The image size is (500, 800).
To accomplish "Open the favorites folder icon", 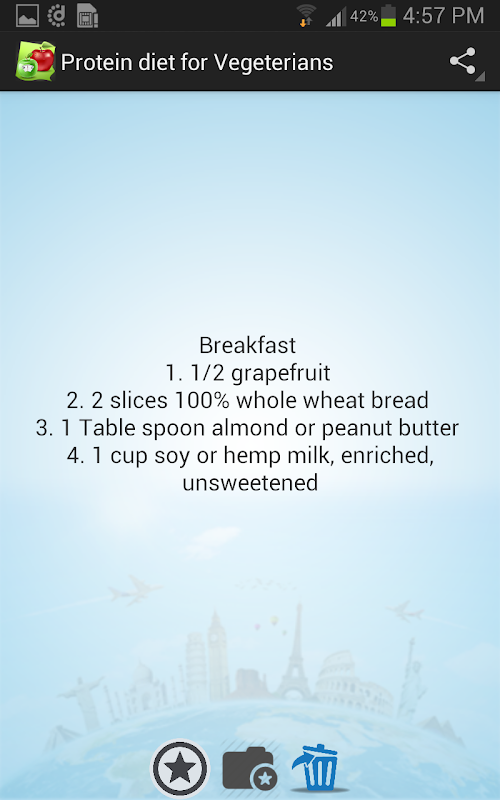I will [x=249, y=769].
